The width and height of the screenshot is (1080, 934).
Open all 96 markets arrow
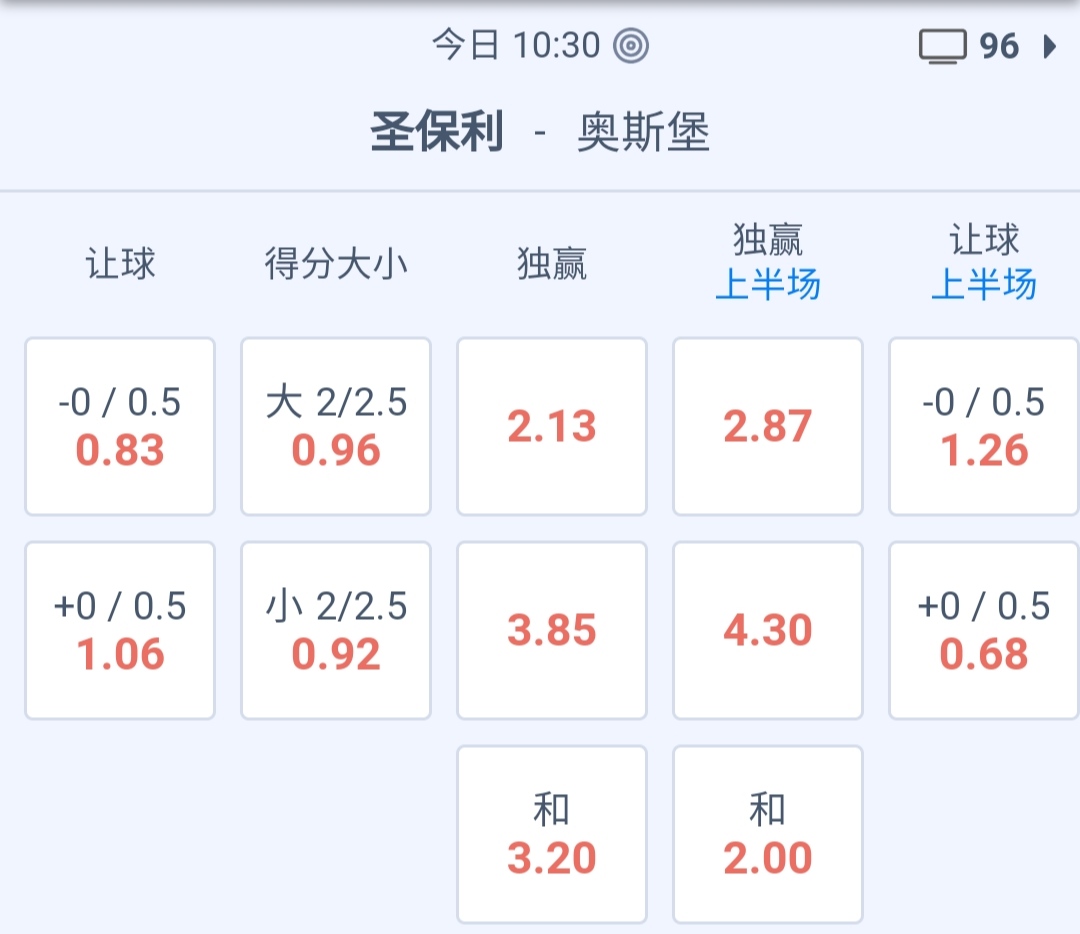[1048, 46]
